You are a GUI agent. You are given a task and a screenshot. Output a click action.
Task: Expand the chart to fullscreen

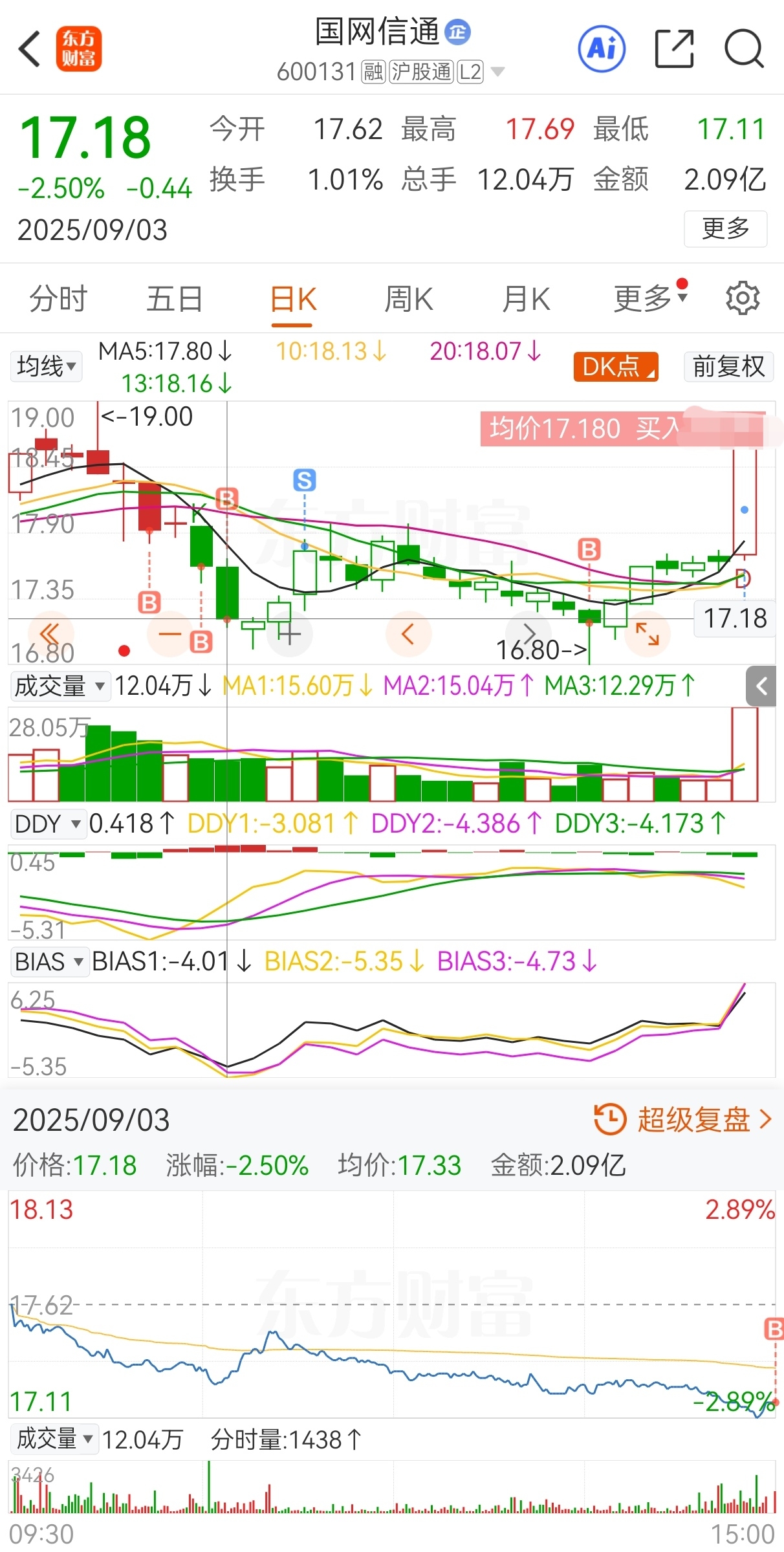point(647,634)
